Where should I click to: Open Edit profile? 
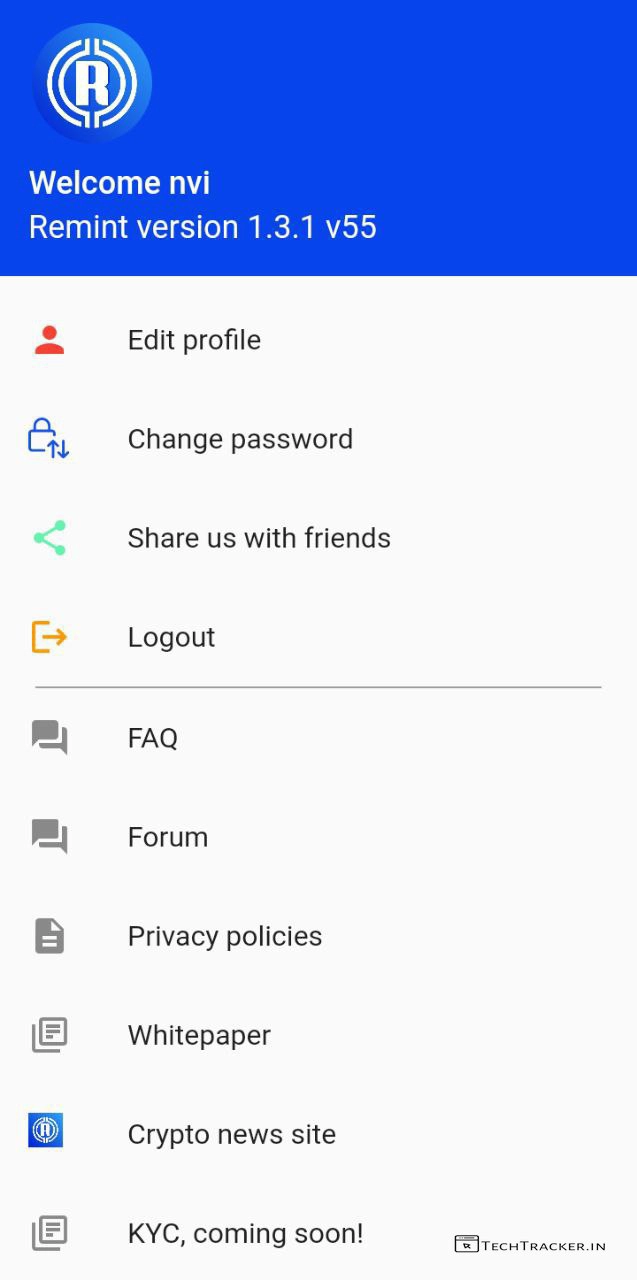pyautogui.click(x=194, y=340)
